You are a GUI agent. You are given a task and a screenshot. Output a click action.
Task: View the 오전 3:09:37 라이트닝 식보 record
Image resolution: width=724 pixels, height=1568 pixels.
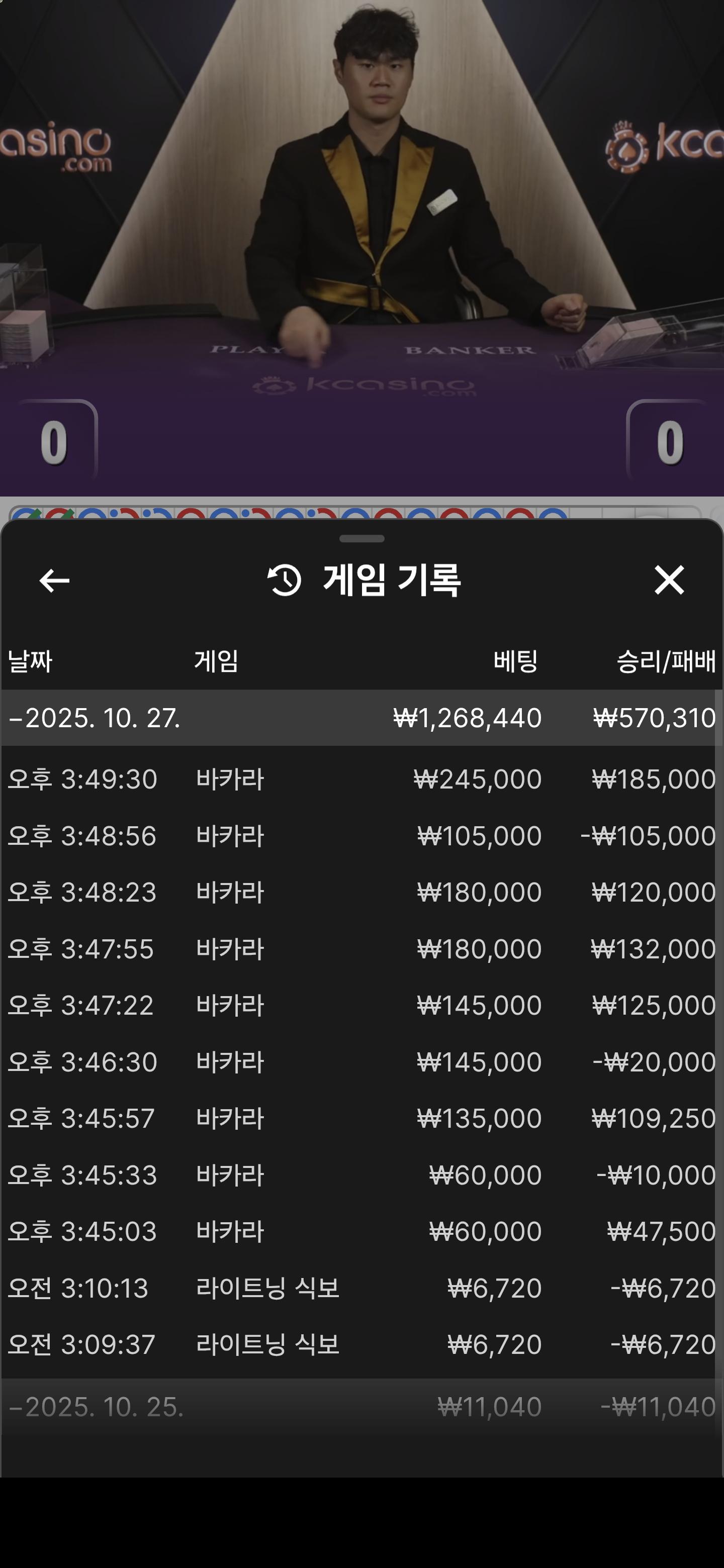tap(361, 1344)
